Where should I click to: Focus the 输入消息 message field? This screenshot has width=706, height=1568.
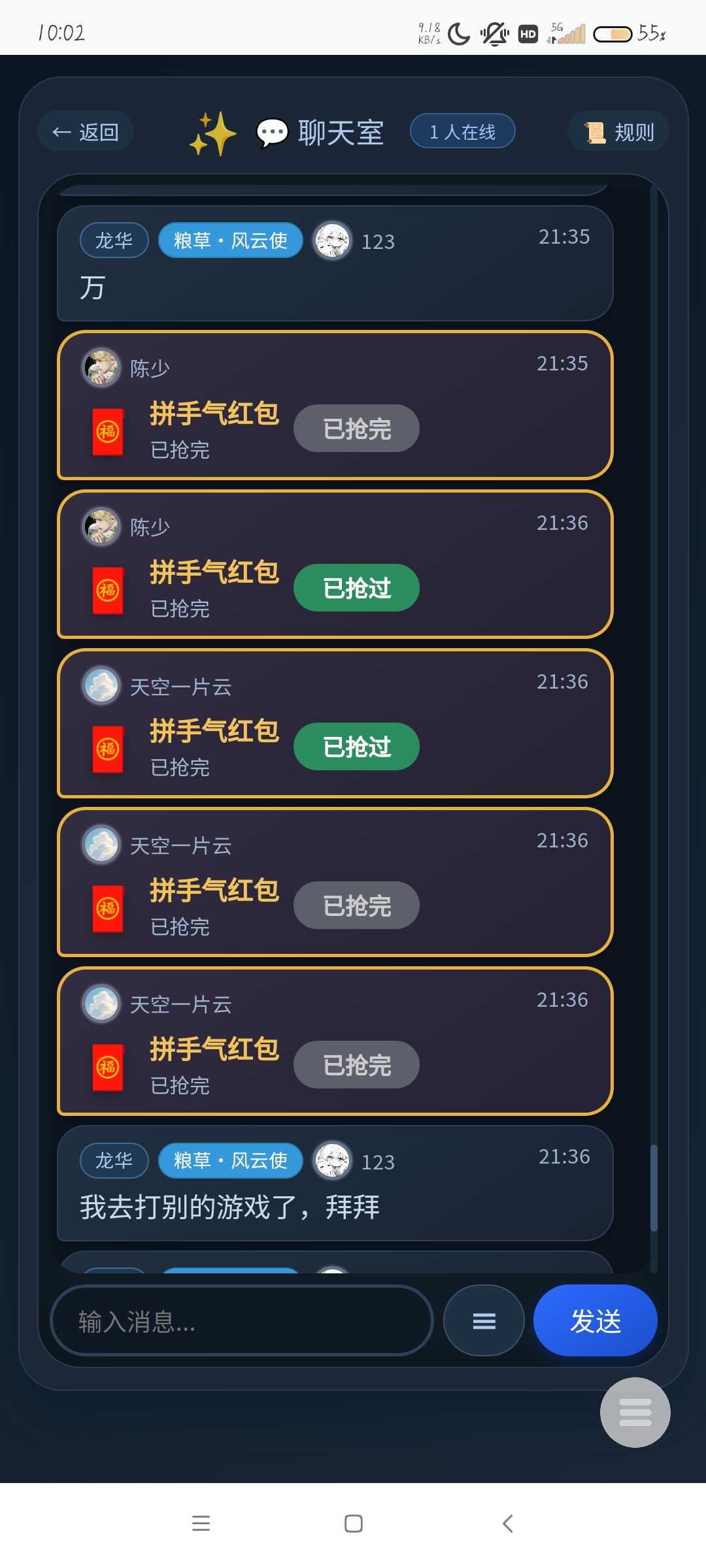[x=241, y=1321]
